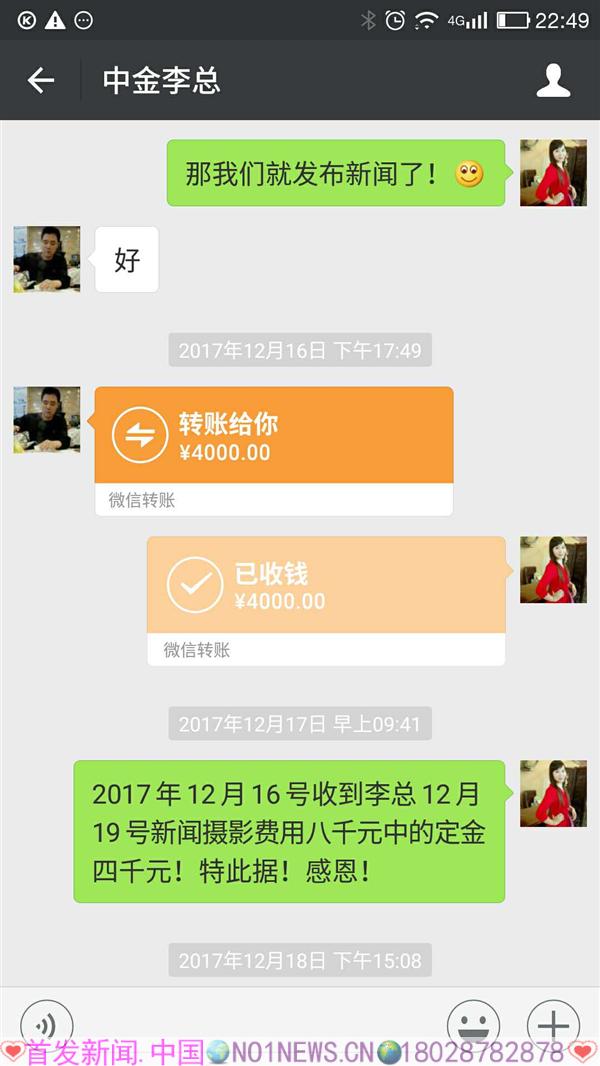Open the emoji sticker panel

pyautogui.click(x=473, y=1024)
